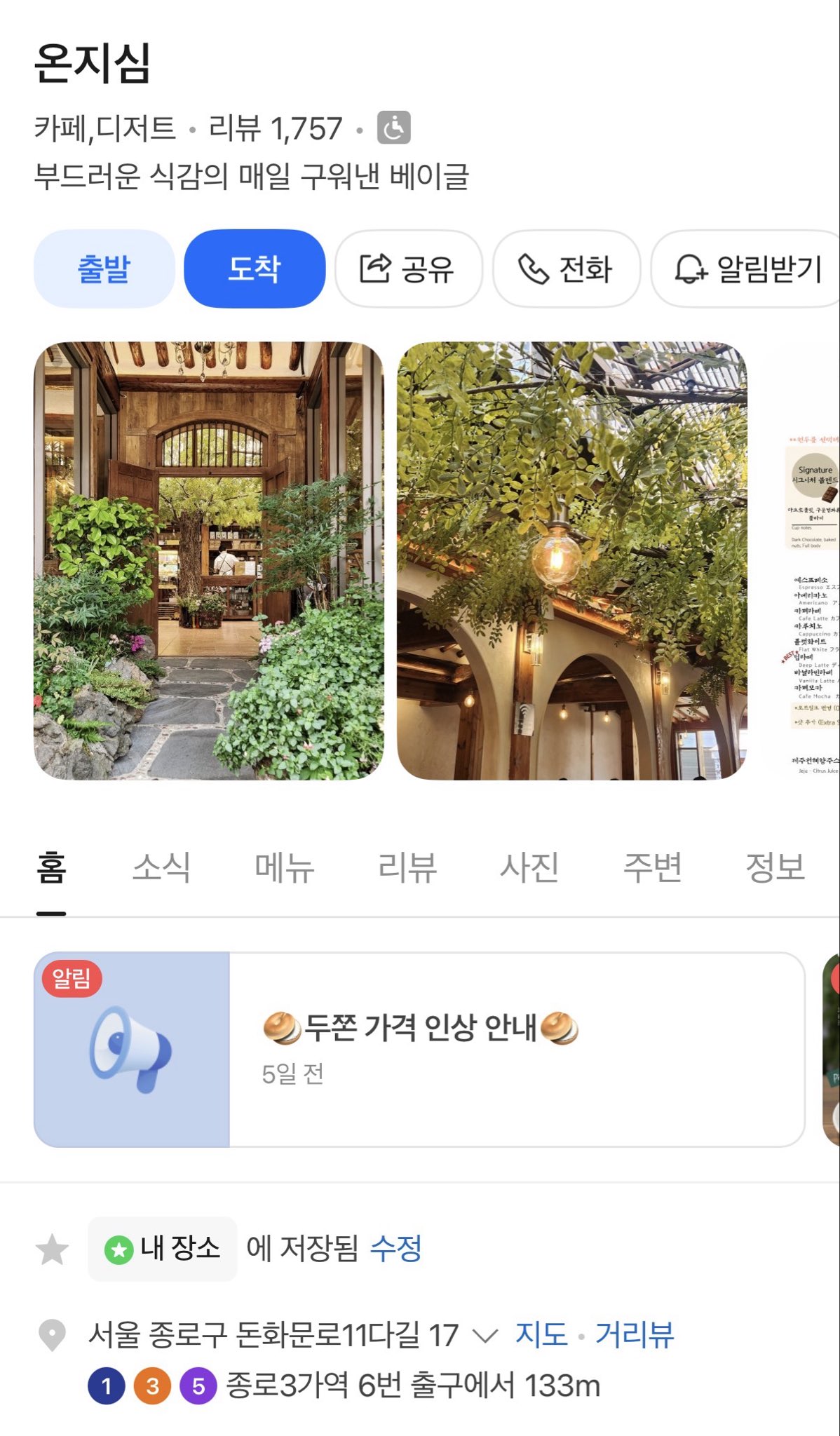The width and height of the screenshot is (840, 1436).
Task: Click the wheelchair accessibility icon
Action: coord(396,128)
